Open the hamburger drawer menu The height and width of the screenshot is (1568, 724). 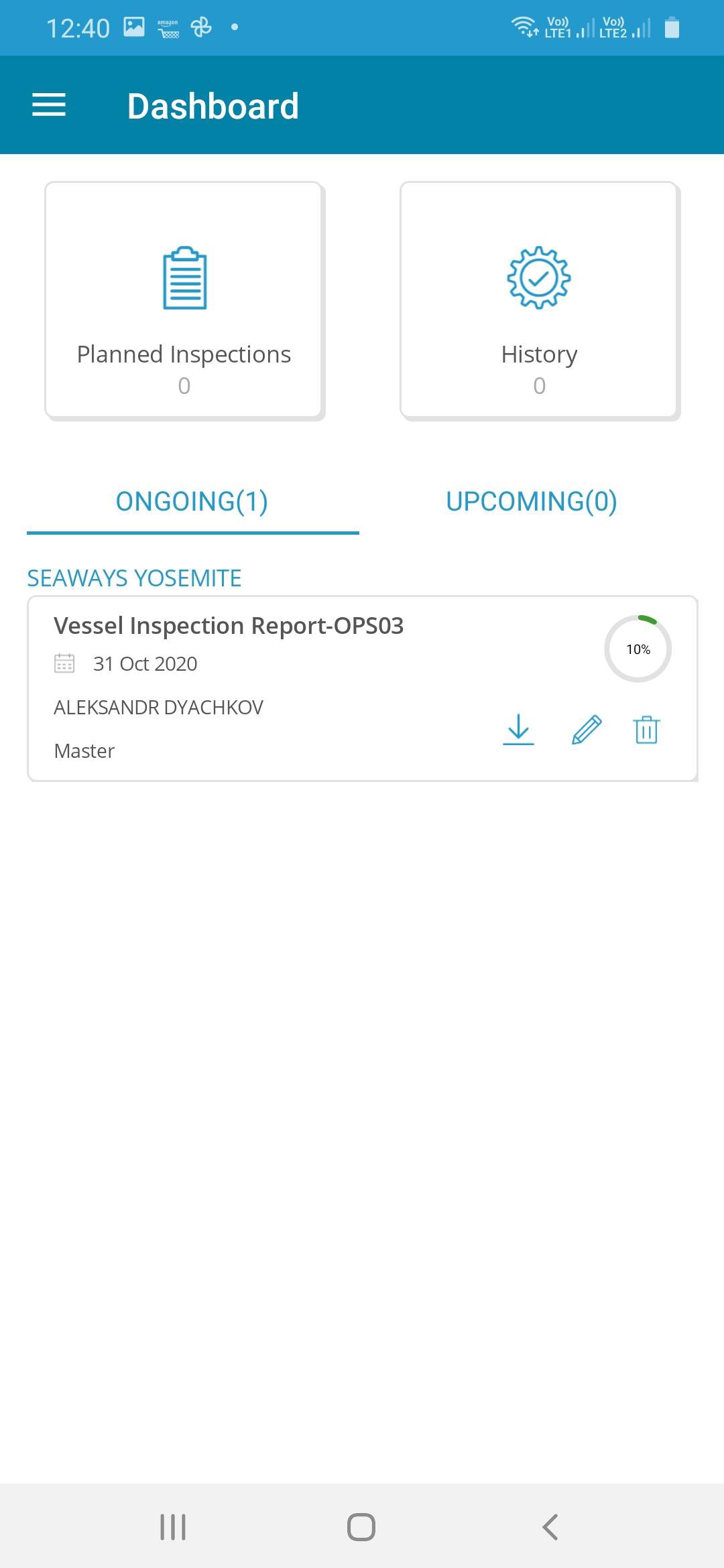49,105
